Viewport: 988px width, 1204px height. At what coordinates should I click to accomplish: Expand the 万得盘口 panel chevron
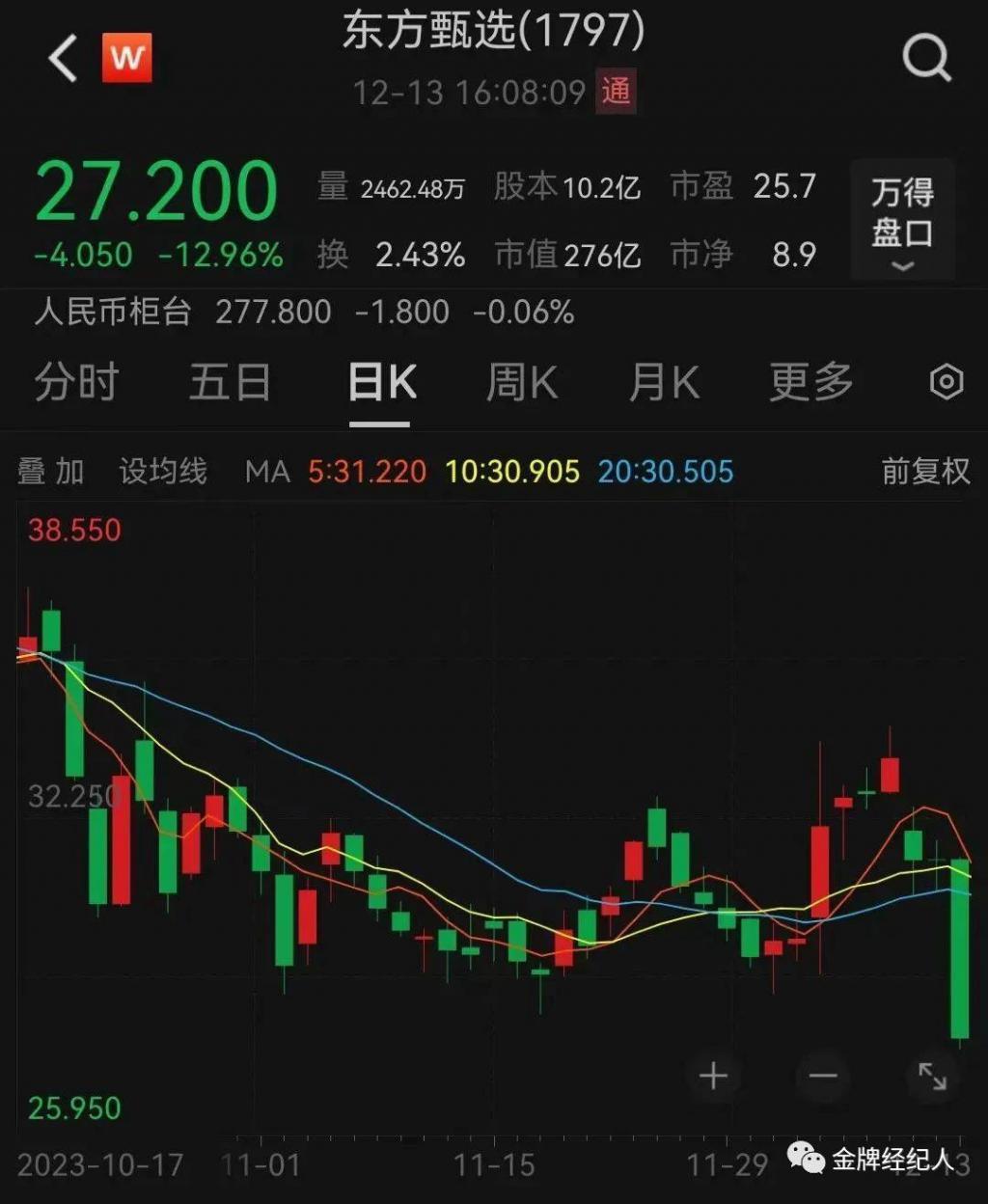899,267
